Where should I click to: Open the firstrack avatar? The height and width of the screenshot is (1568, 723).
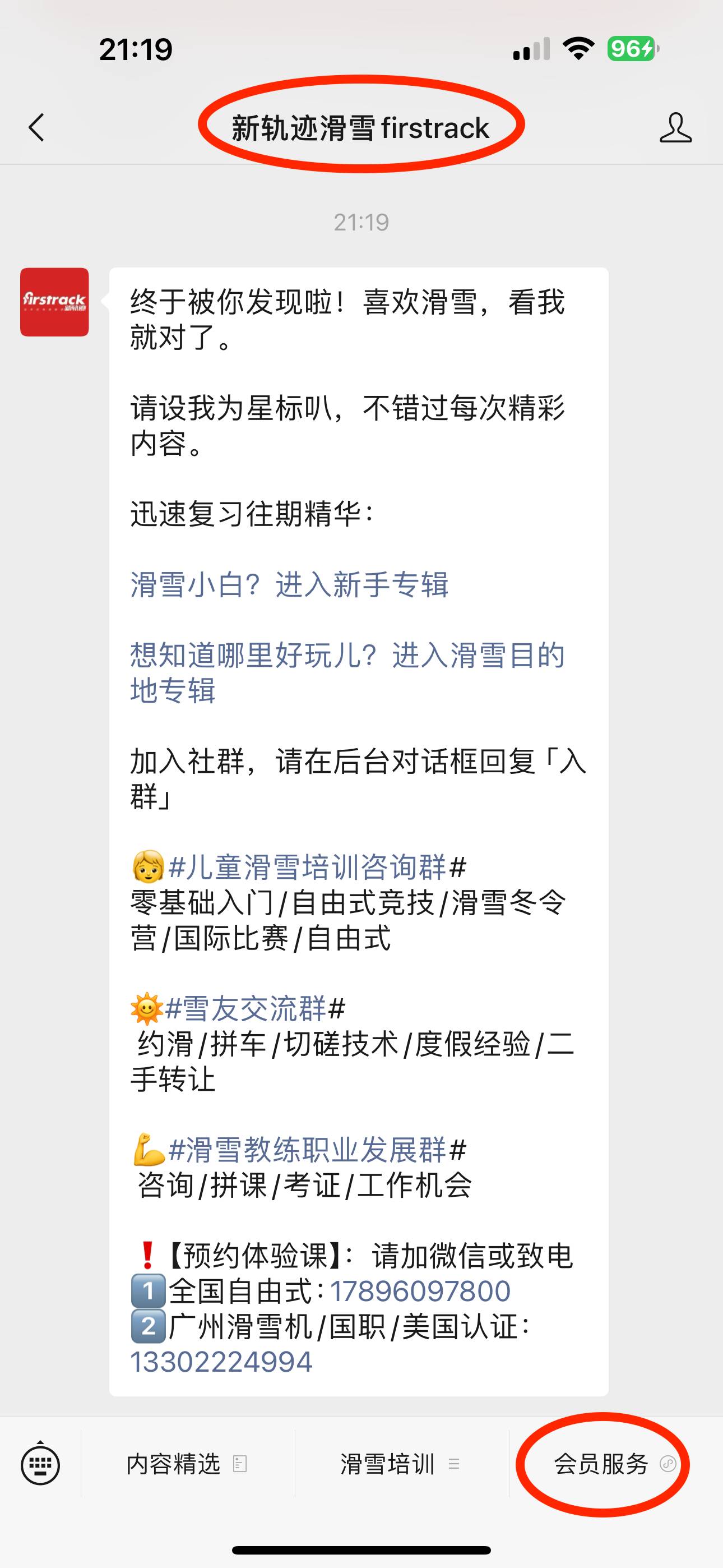pyautogui.click(x=55, y=302)
